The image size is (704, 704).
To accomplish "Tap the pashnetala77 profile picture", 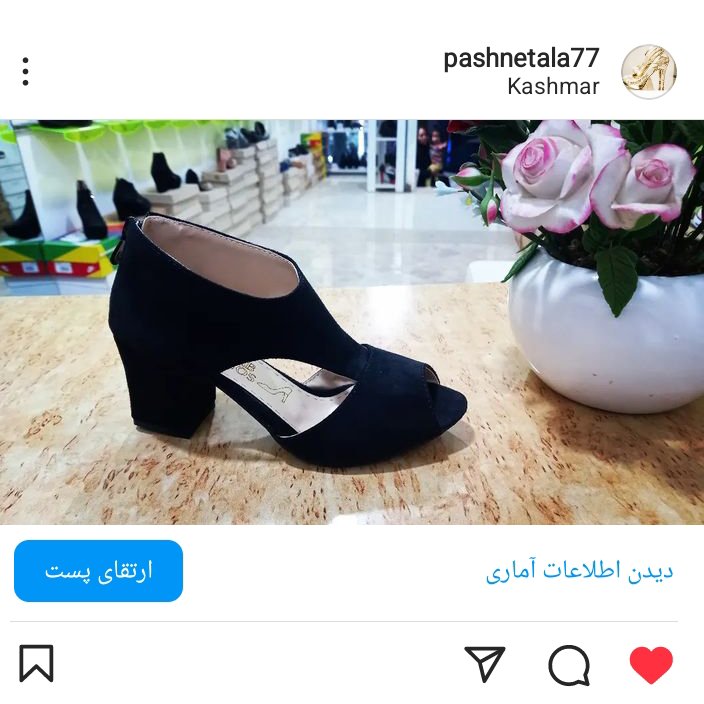I will click(649, 71).
